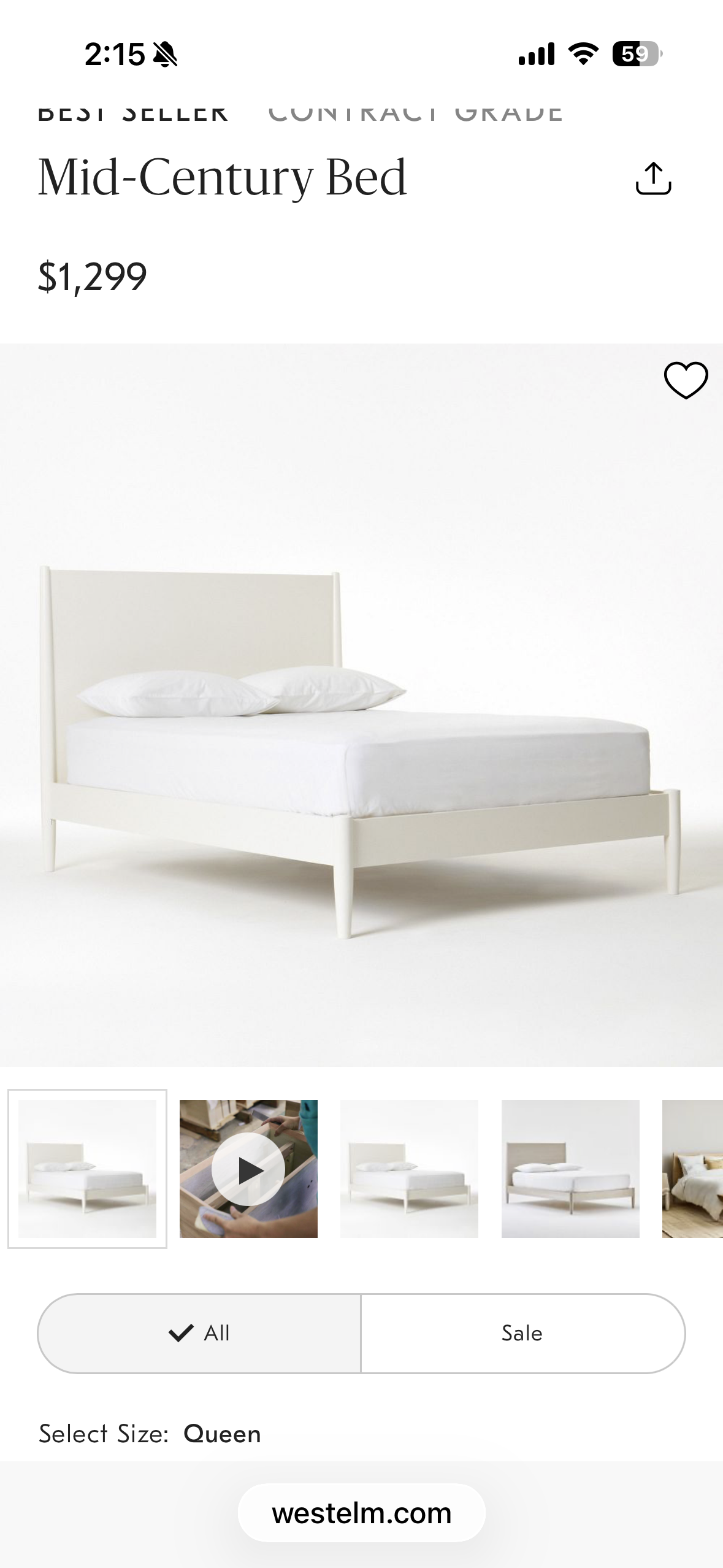Open the main bed product image
The width and height of the screenshot is (723, 1568).
point(361,705)
